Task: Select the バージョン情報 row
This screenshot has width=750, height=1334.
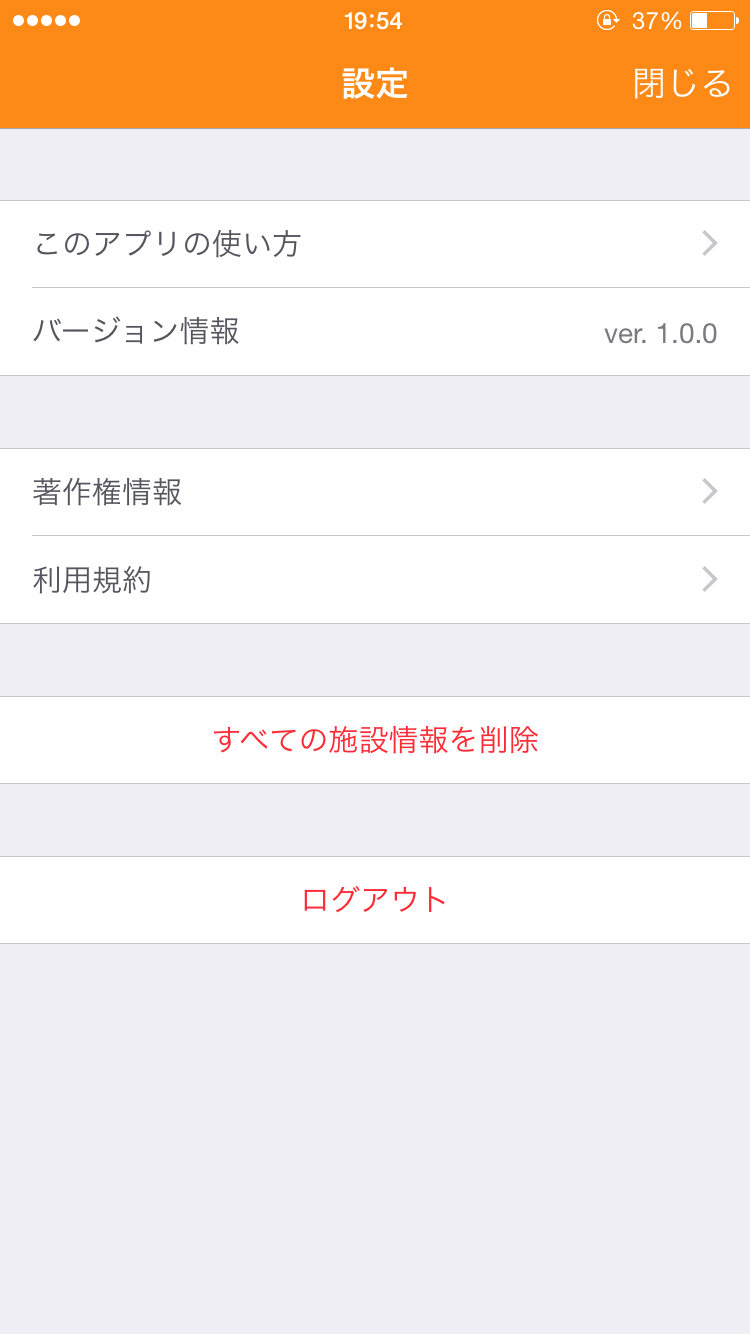Action: pos(375,332)
